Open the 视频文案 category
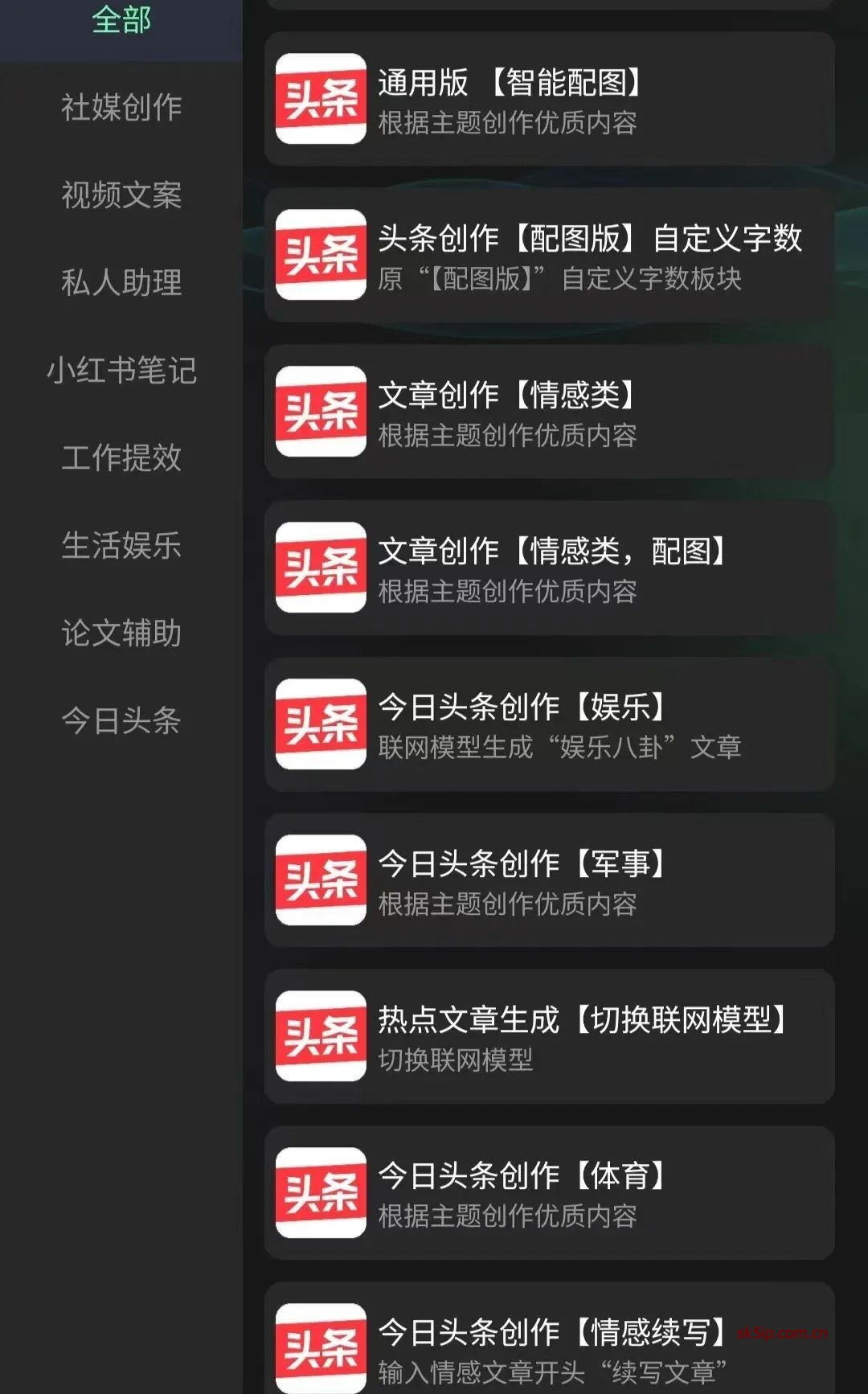Screen dimensions: 868x1394 [122, 195]
